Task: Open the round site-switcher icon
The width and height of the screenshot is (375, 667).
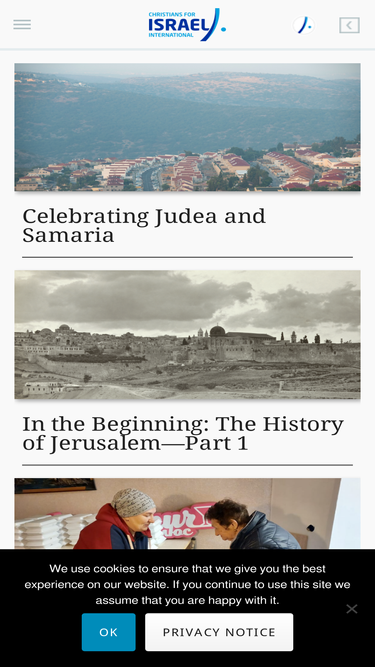Action: [x=304, y=26]
